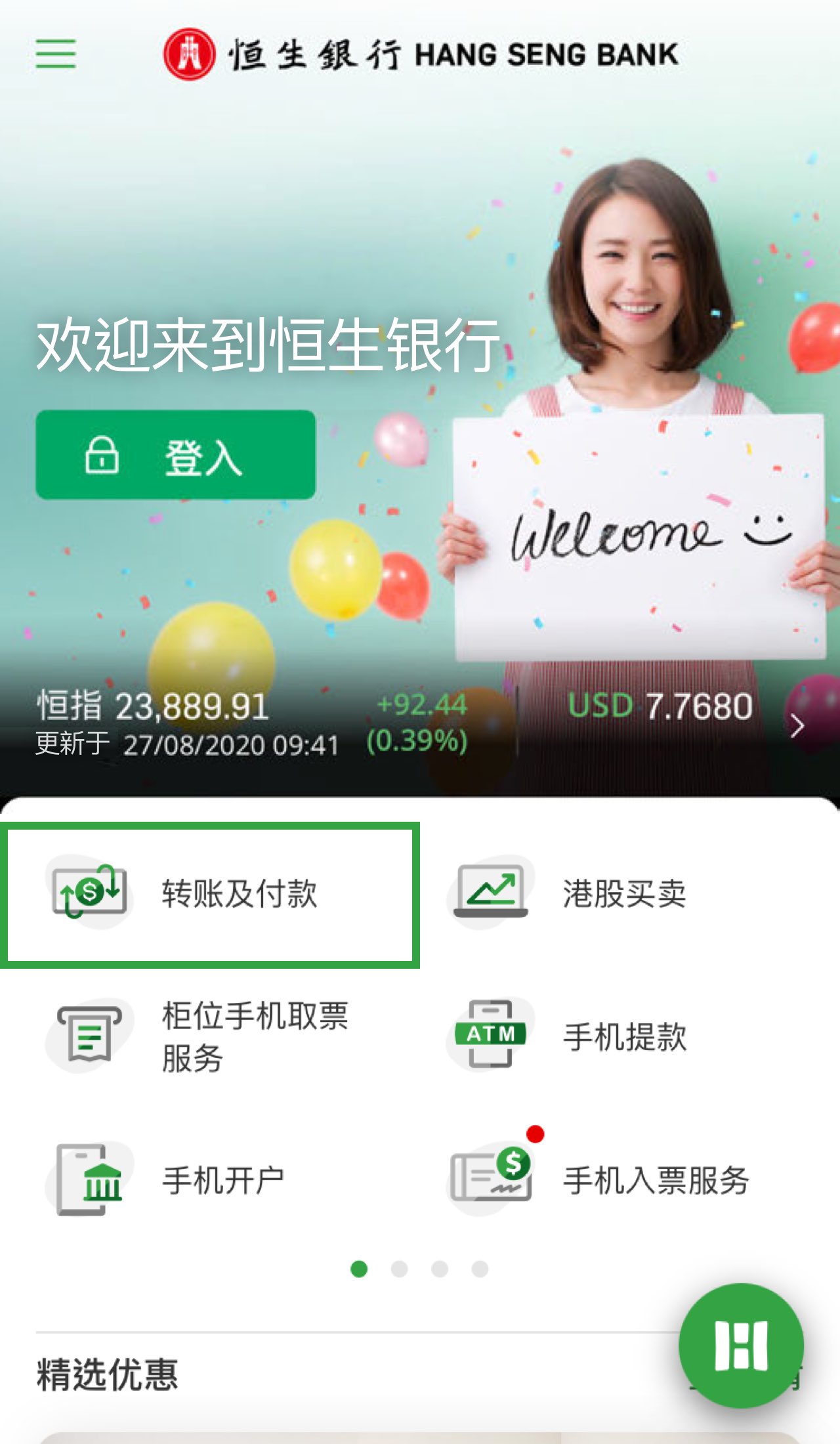Open 转账及付款 transfers and payments
The height and width of the screenshot is (1444, 840).
(210, 895)
